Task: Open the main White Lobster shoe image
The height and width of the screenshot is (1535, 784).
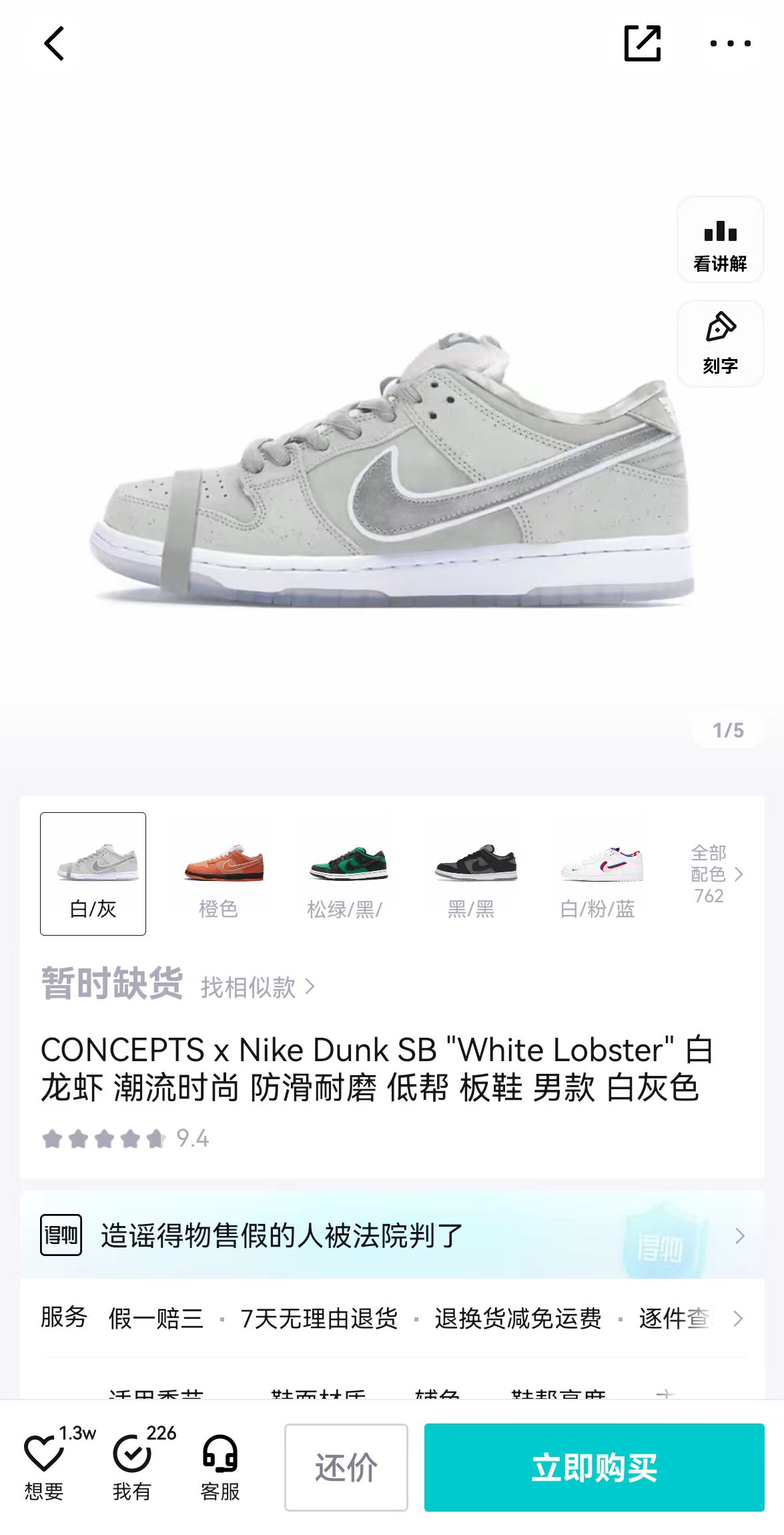Action: pyautogui.click(x=392, y=467)
